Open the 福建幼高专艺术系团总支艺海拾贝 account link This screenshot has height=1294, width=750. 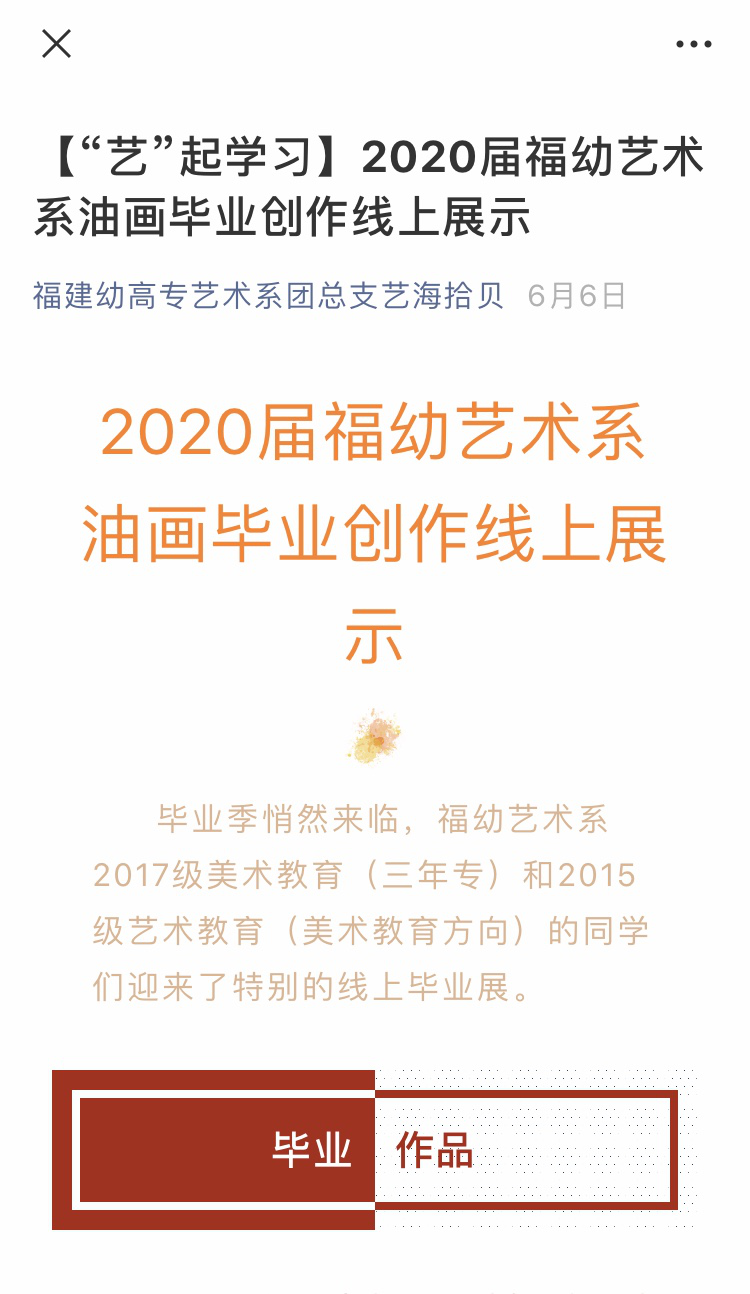tap(269, 295)
